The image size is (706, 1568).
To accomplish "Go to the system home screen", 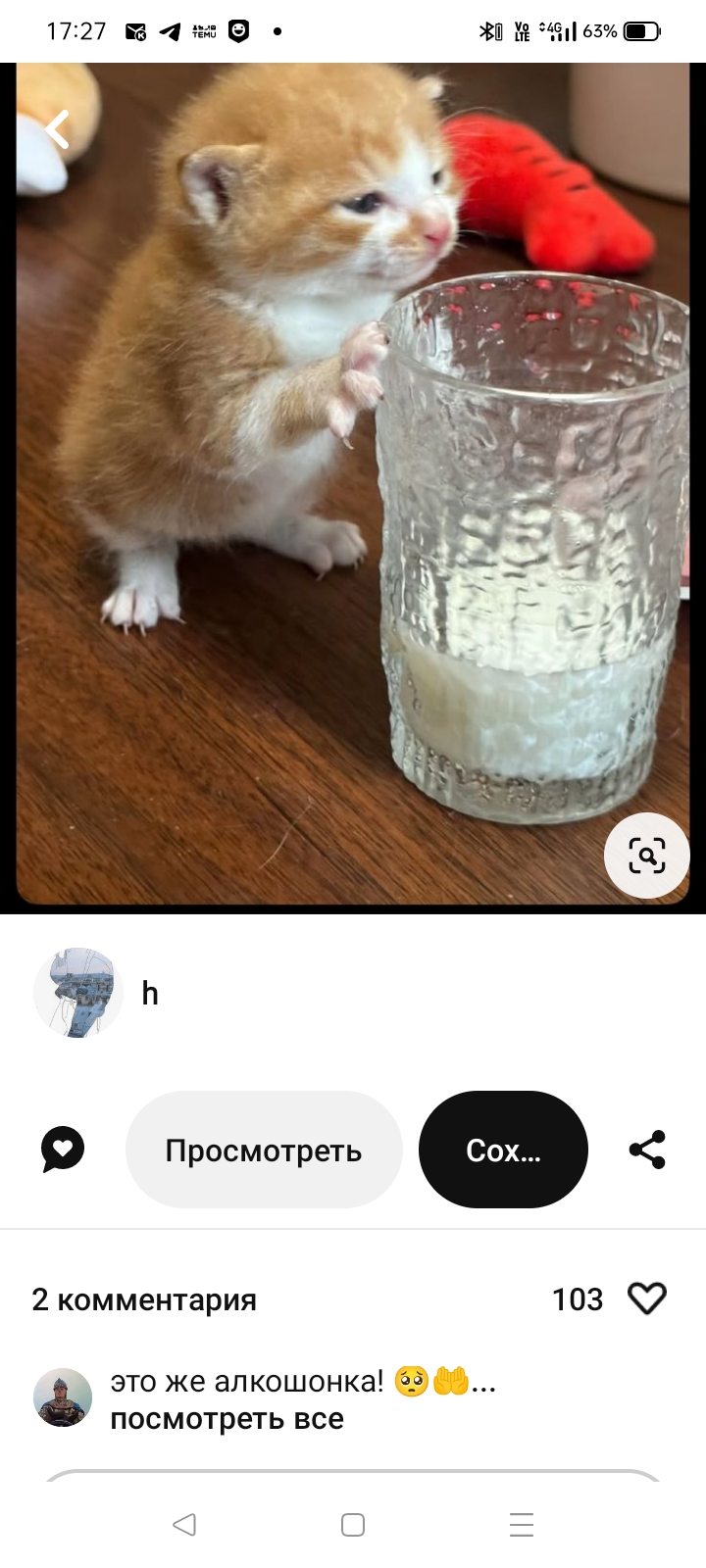I will tap(353, 1524).
